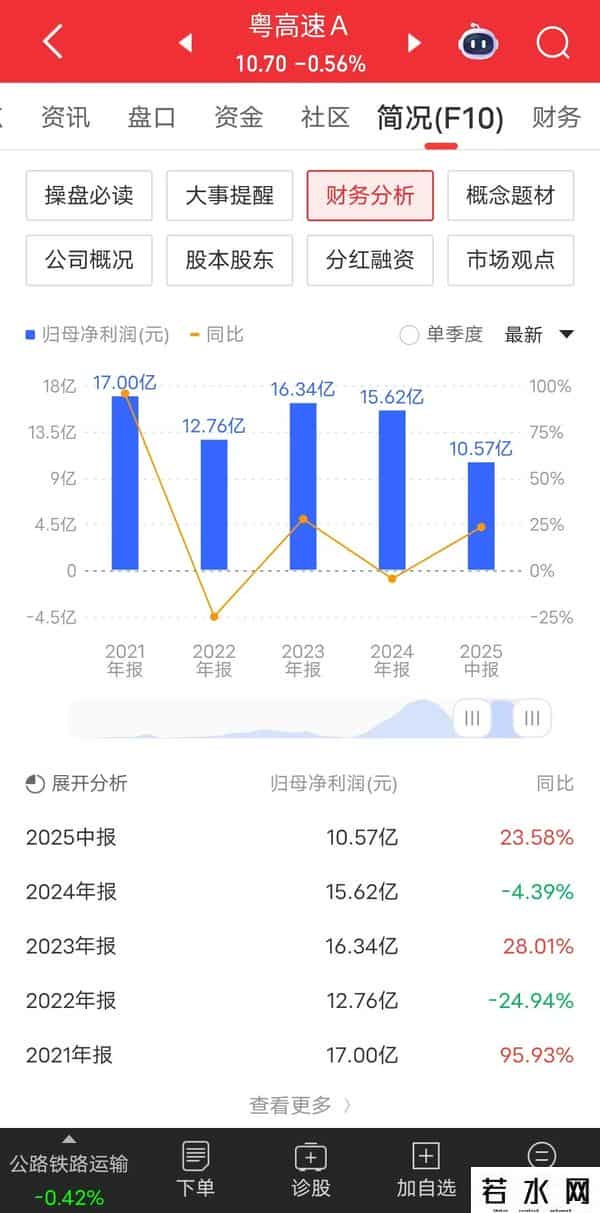
Task: Select the 操盘必读 chip
Action: 89,195
